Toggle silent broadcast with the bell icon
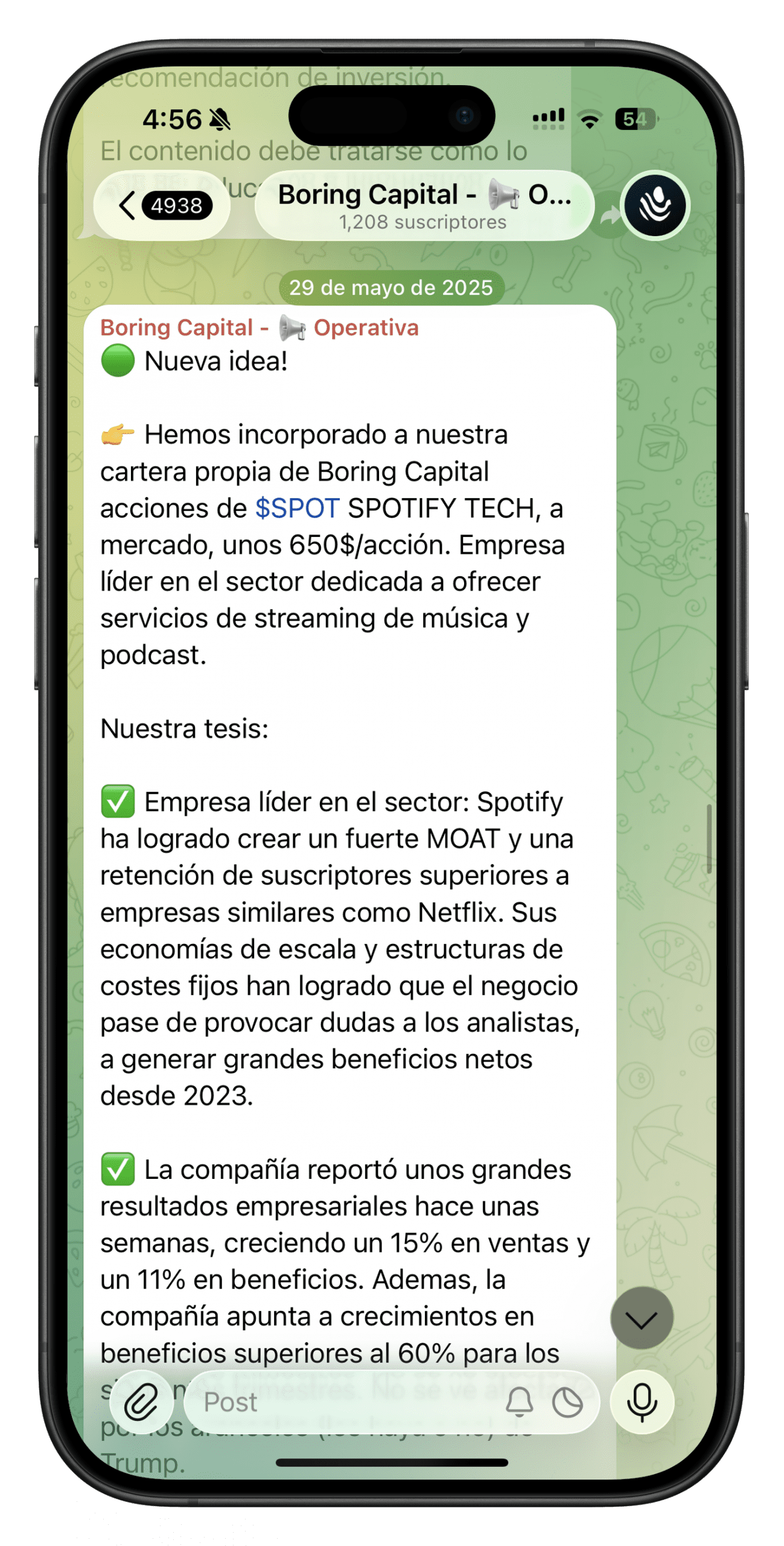 [x=519, y=1402]
